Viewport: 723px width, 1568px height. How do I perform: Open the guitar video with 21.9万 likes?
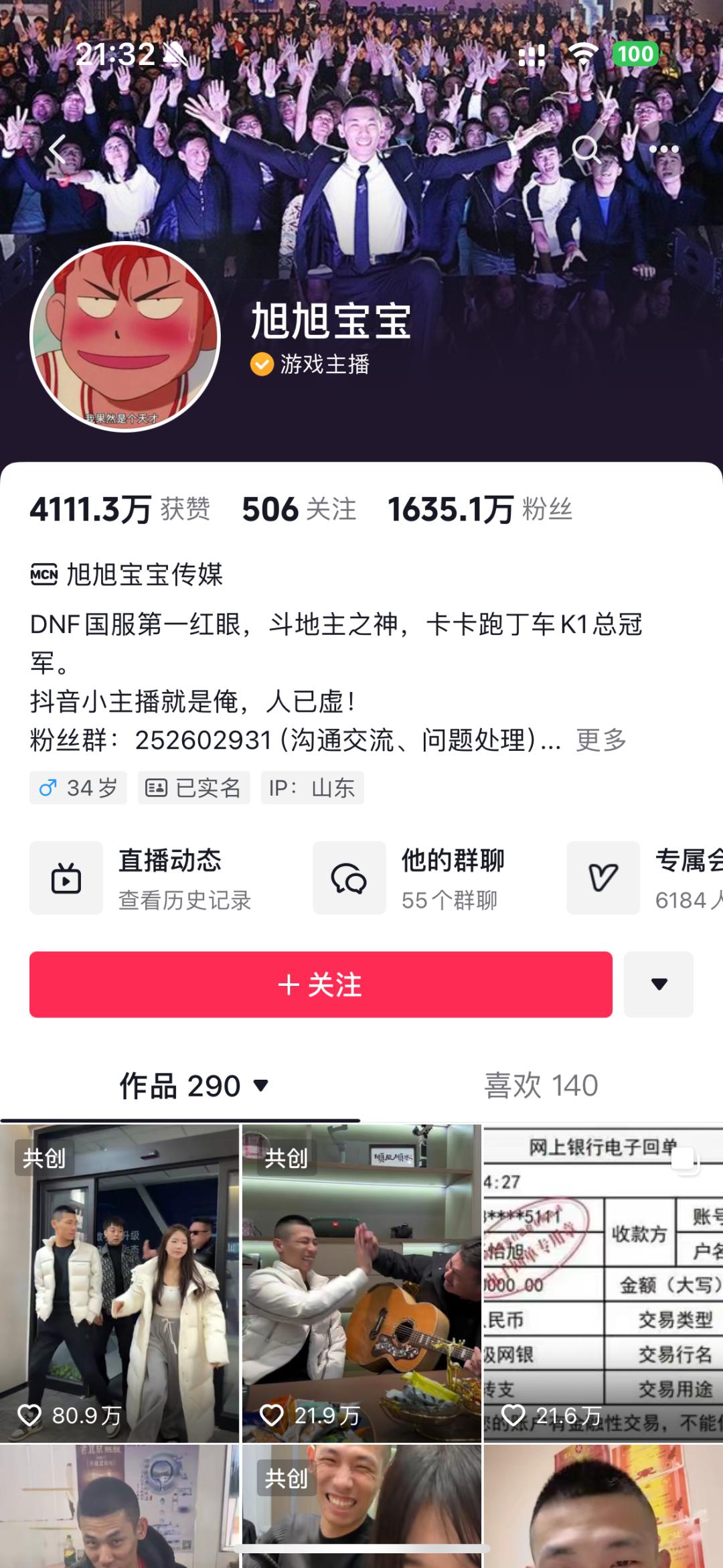361,1283
